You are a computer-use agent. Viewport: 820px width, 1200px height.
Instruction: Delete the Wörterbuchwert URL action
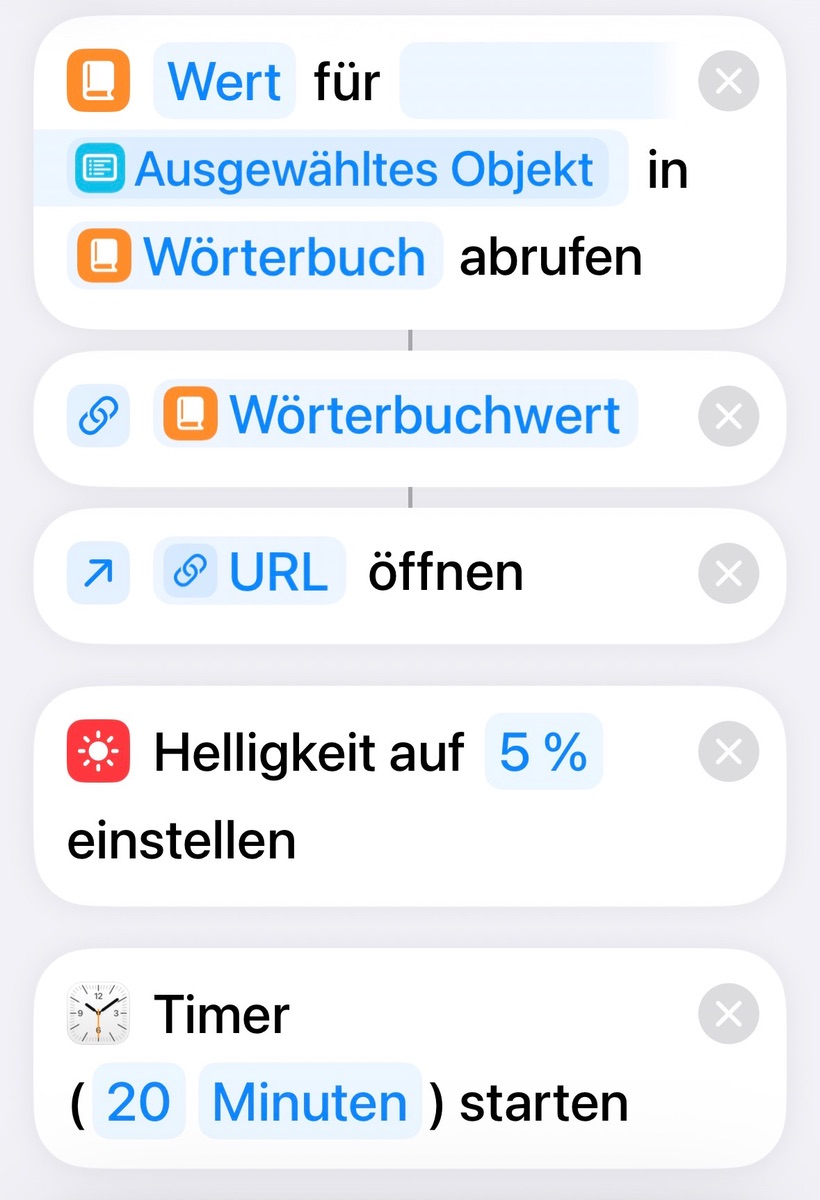click(x=728, y=414)
